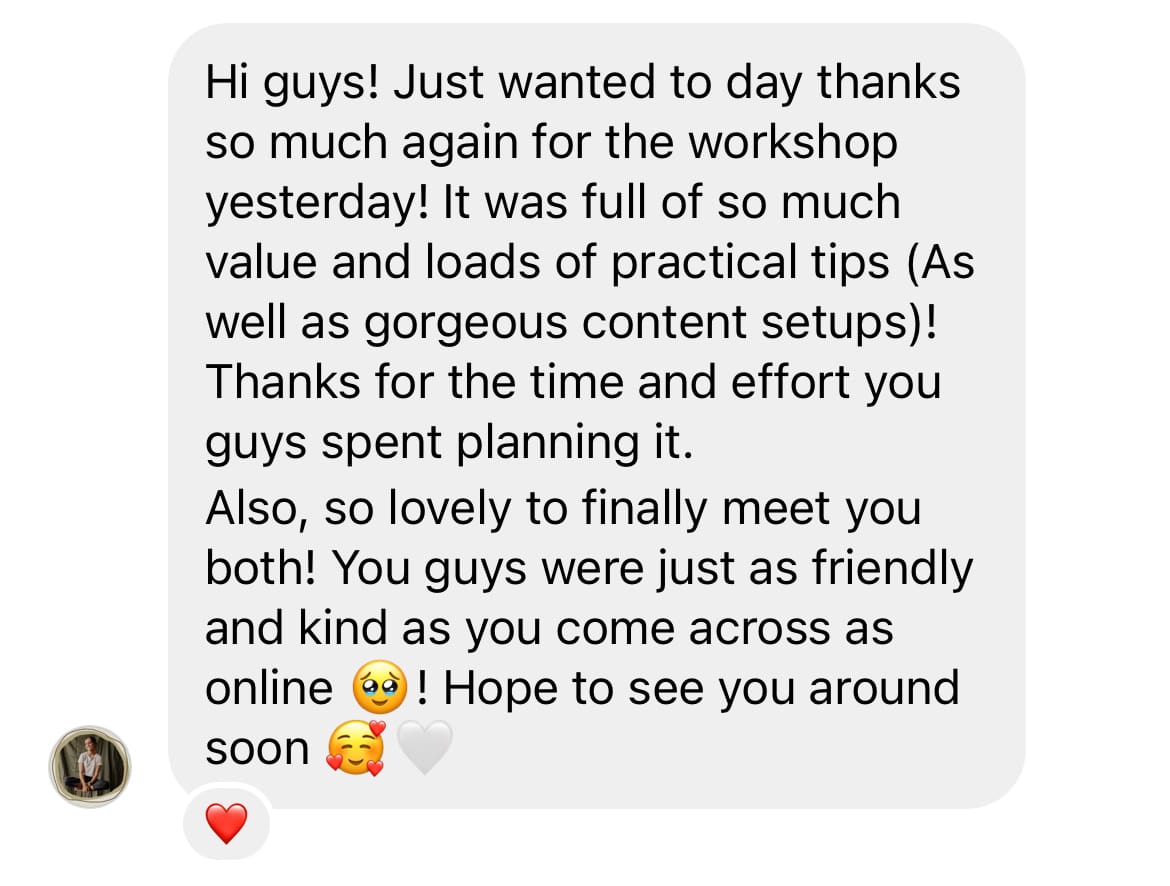Open the sender's profile picture avatar

90,767
